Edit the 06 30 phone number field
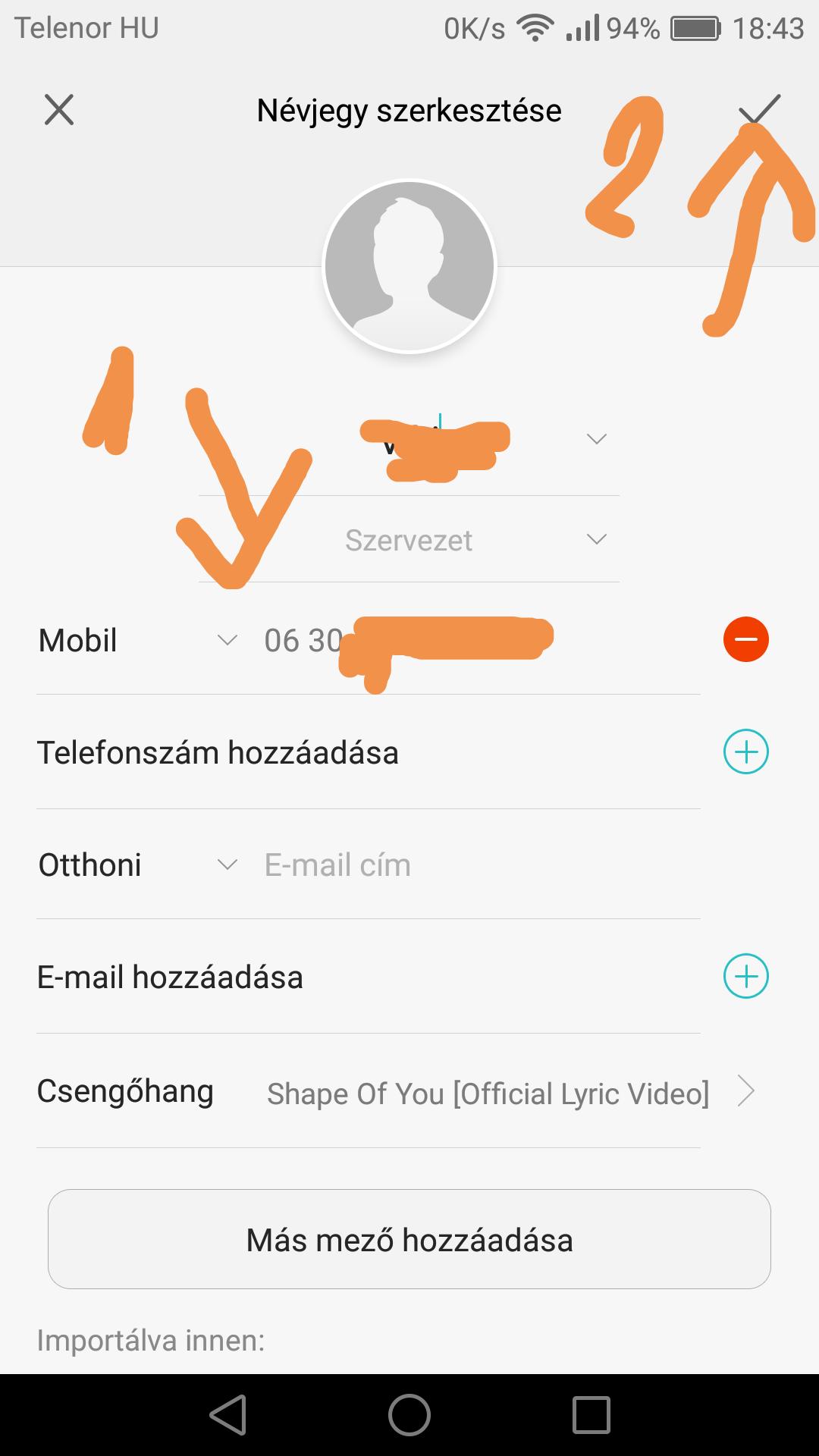Image resolution: width=819 pixels, height=1456 pixels. [478, 641]
